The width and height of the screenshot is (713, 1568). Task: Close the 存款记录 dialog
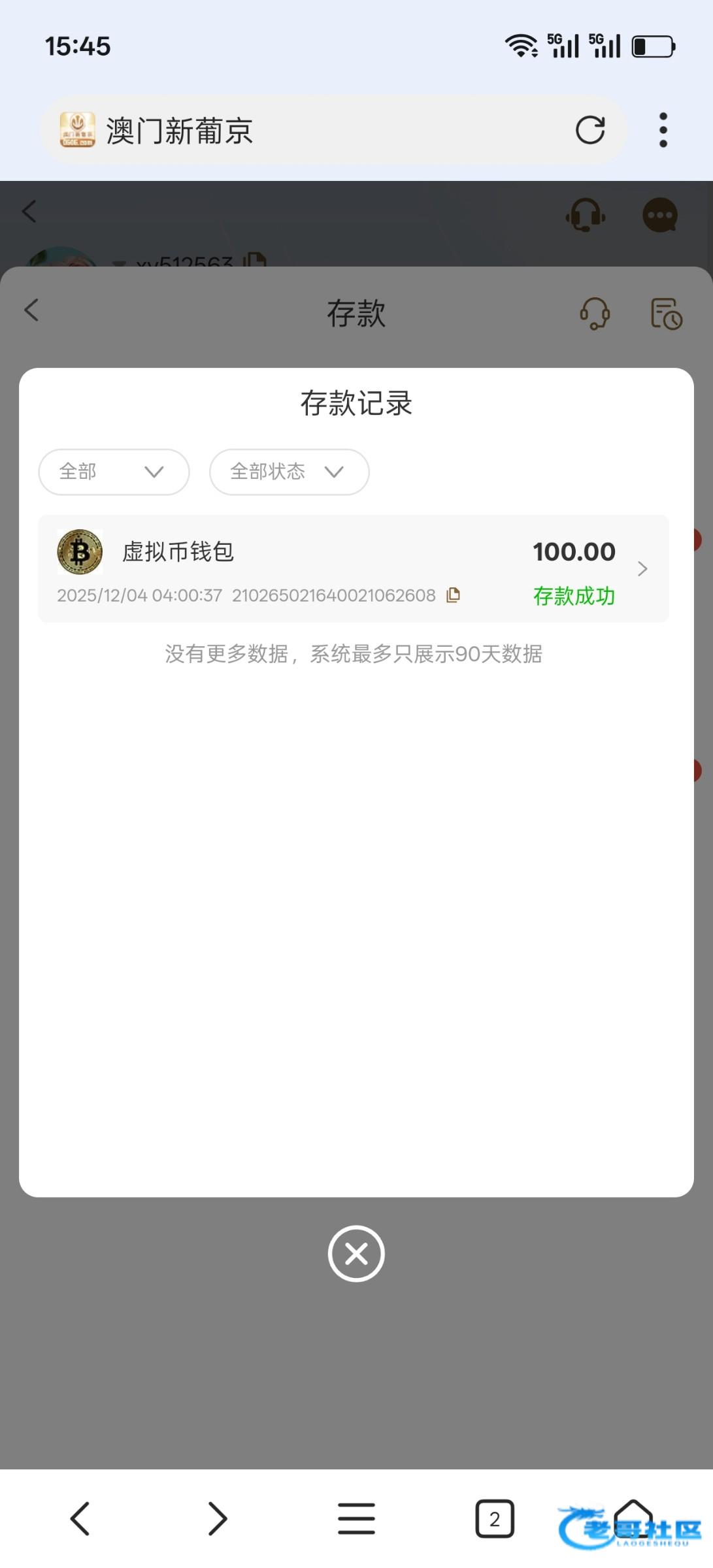click(x=356, y=1254)
